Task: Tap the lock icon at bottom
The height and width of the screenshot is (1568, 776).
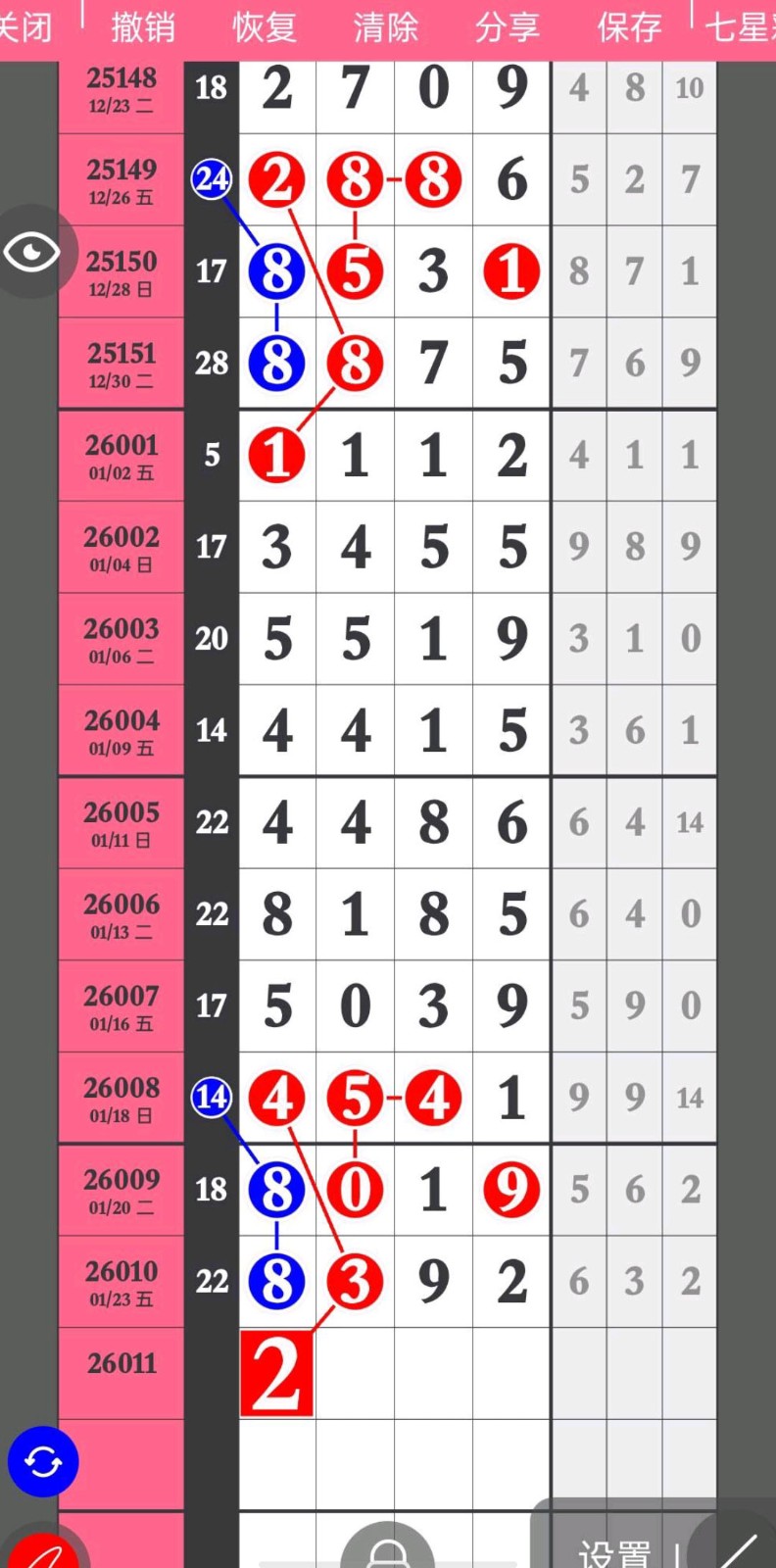Action: coord(388,1550)
